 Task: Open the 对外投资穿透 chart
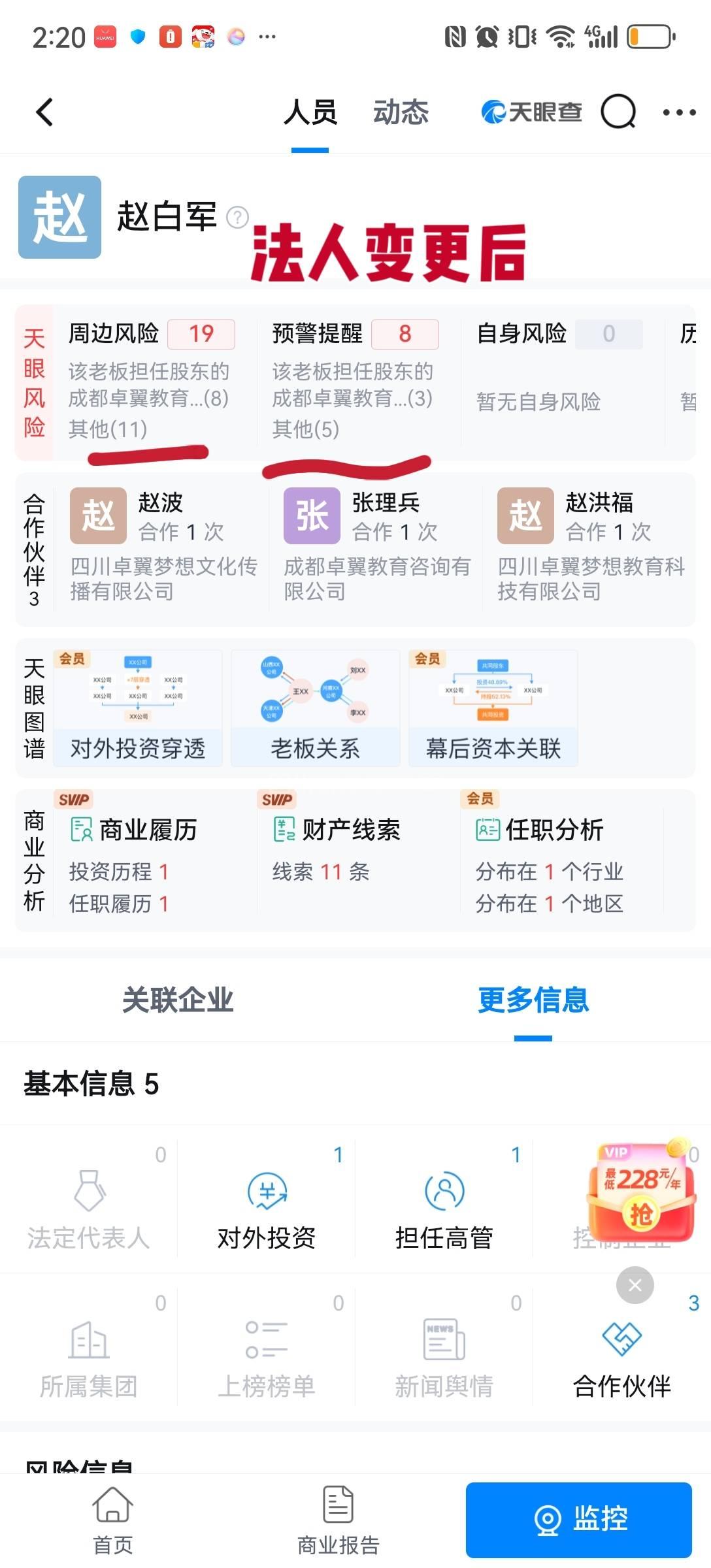(138, 709)
